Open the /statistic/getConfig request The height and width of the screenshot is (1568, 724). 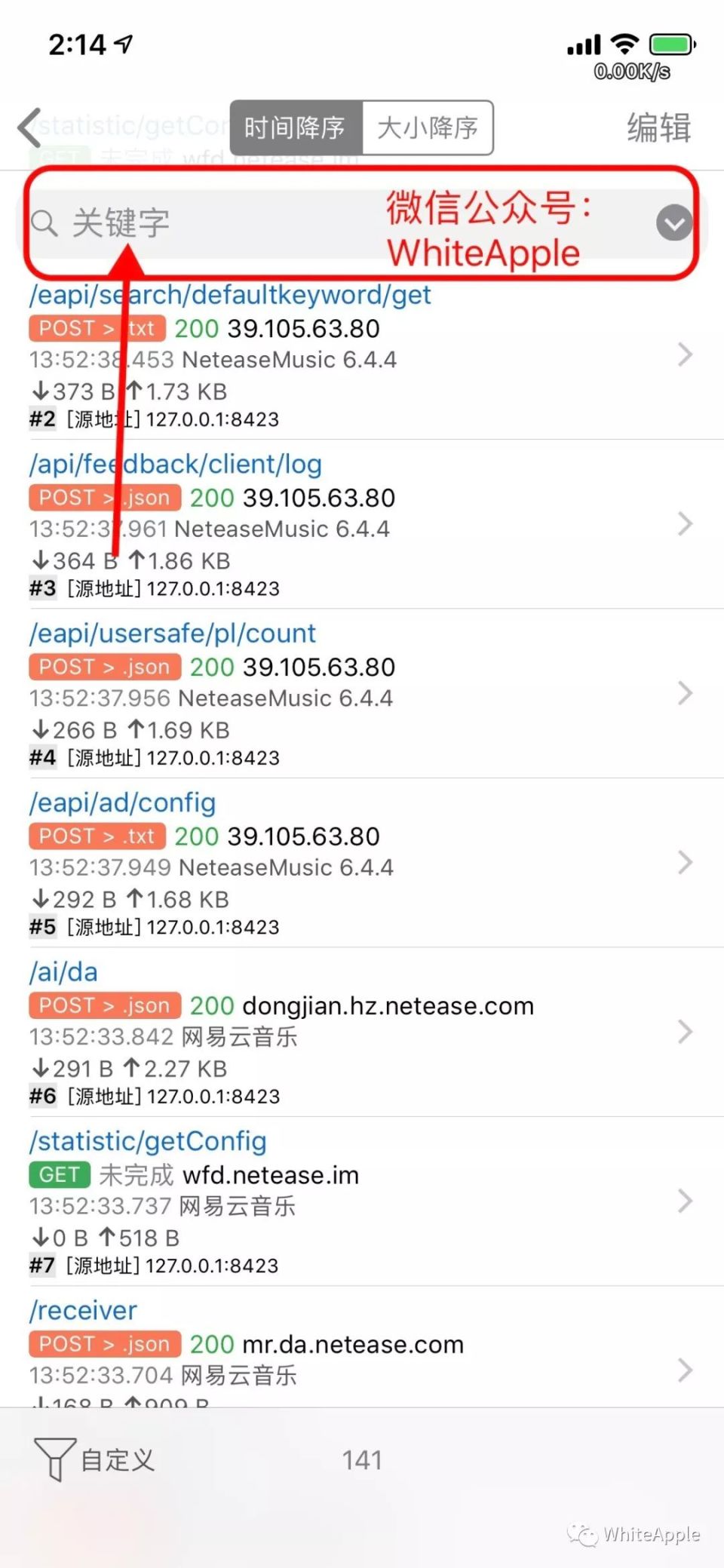tap(362, 1202)
